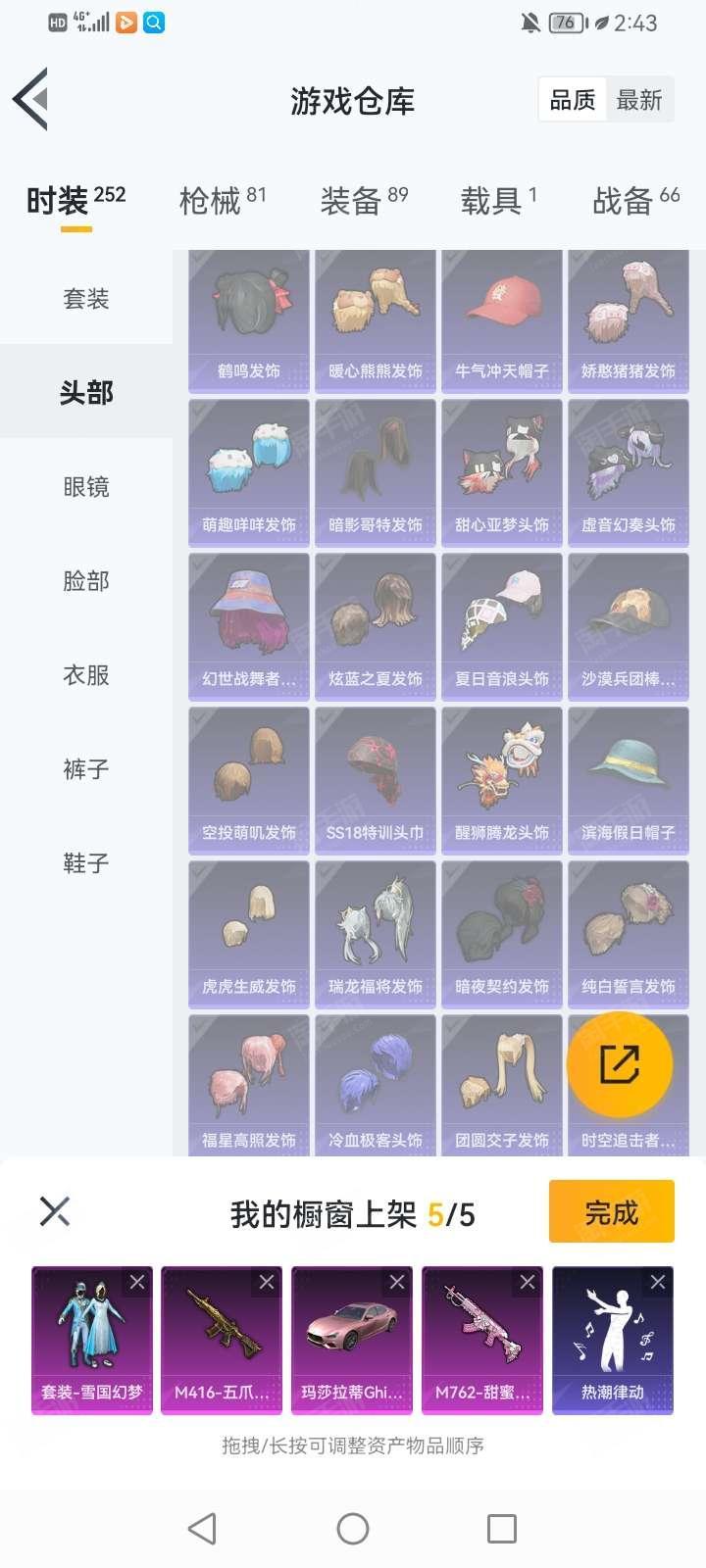The width and height of the screenshot is (706, 1568).
Task: Remove 套装-雪国幻梦 from the showcase
Action: [x=137, y=1282]
